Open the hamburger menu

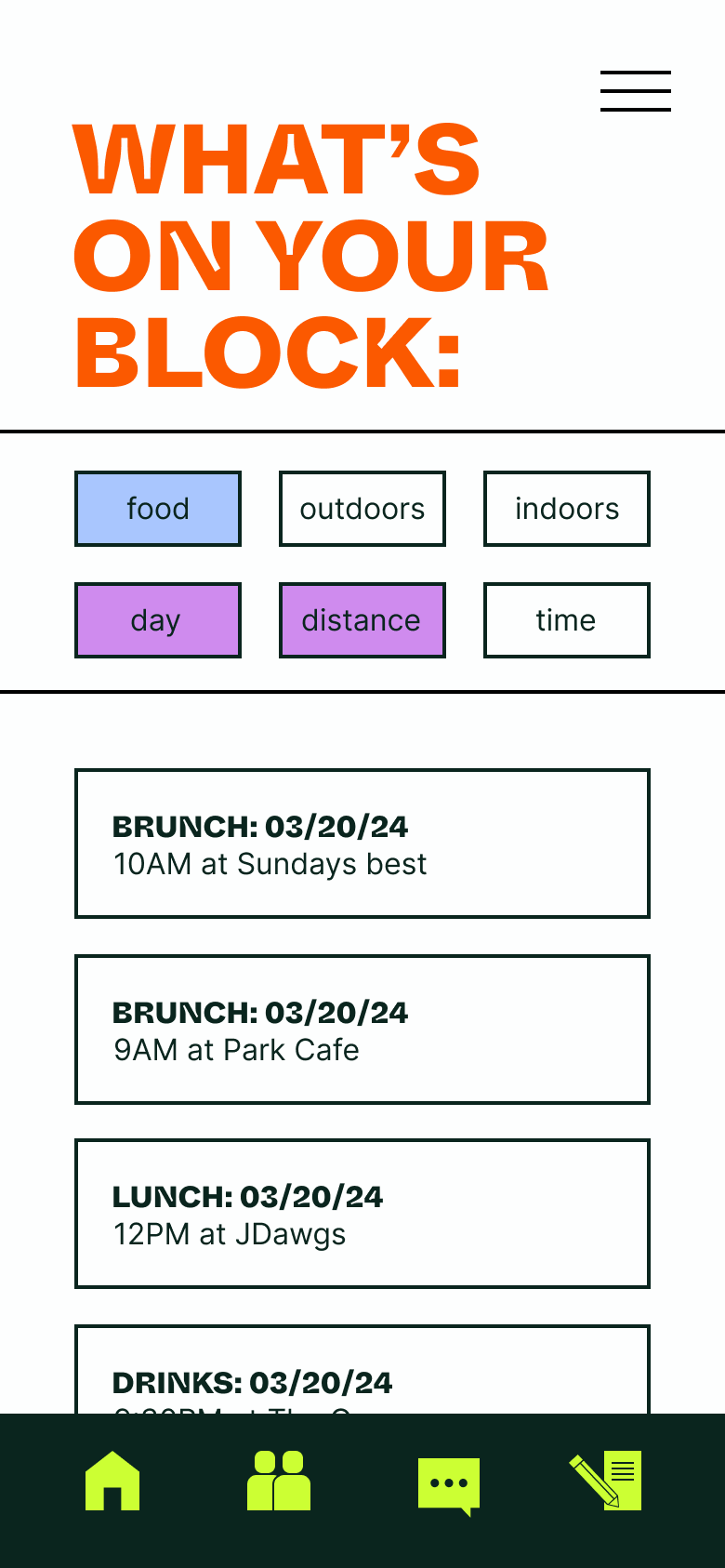tap(636, 91)
